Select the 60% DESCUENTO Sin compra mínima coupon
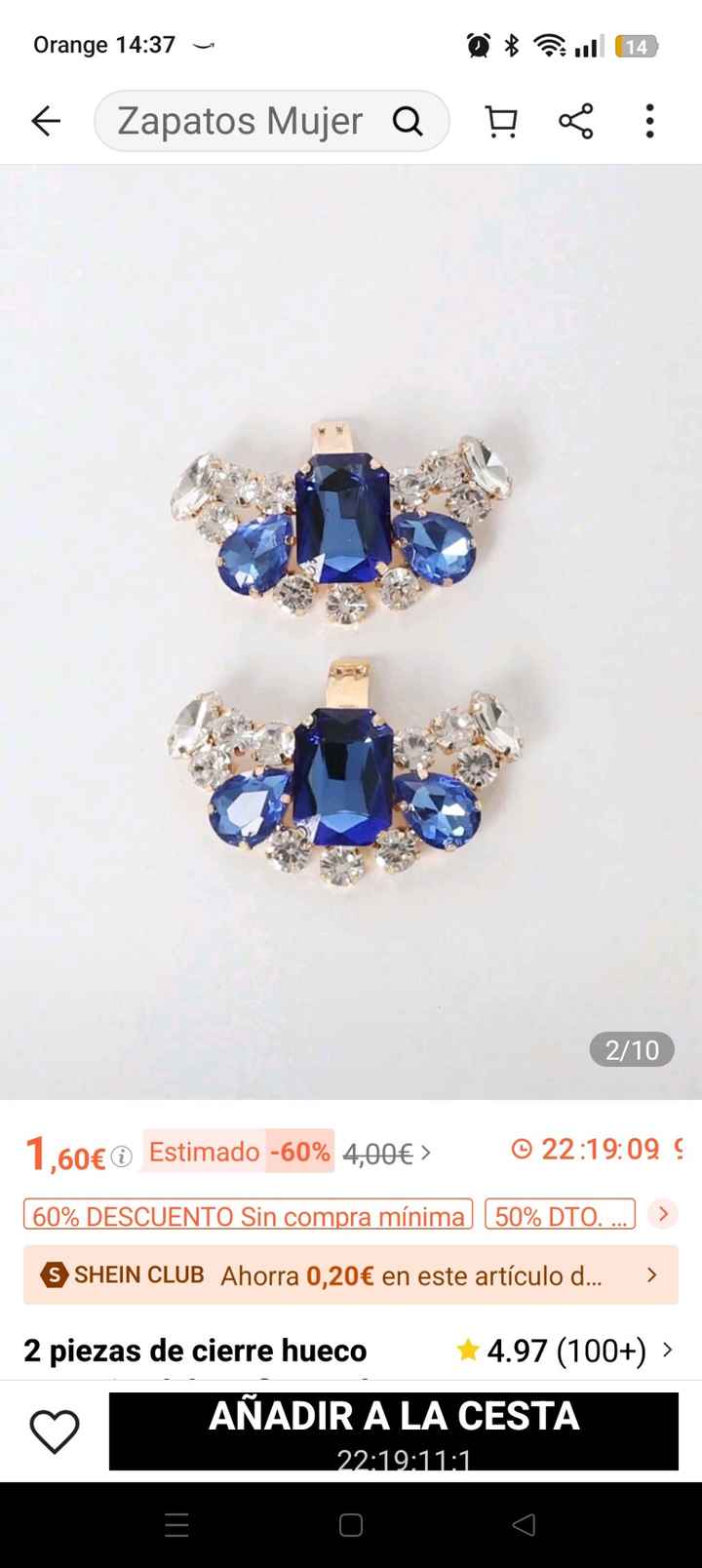This screenshot has width=702, height=1568. tap(248, 1215)
